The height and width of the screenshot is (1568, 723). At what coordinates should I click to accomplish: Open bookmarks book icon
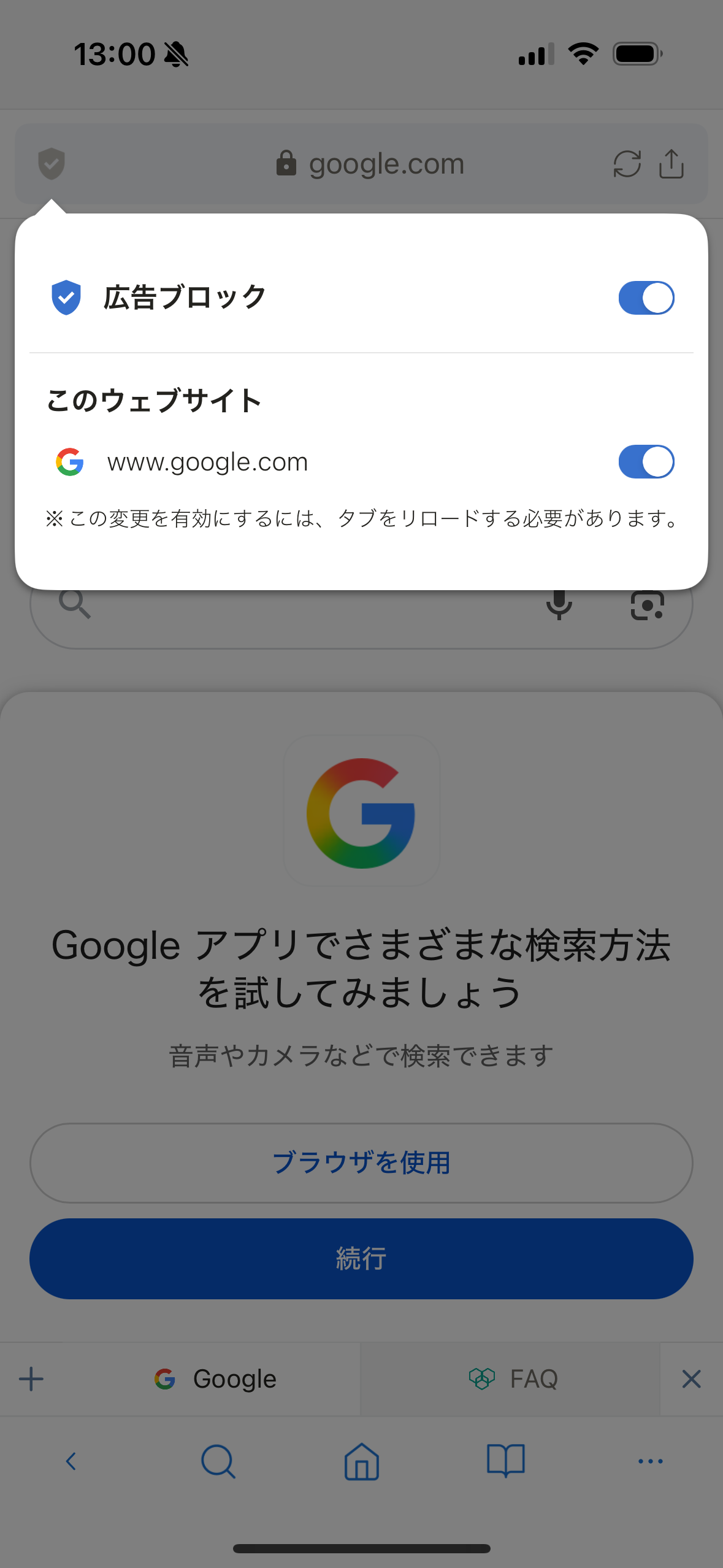(505, 1460)
